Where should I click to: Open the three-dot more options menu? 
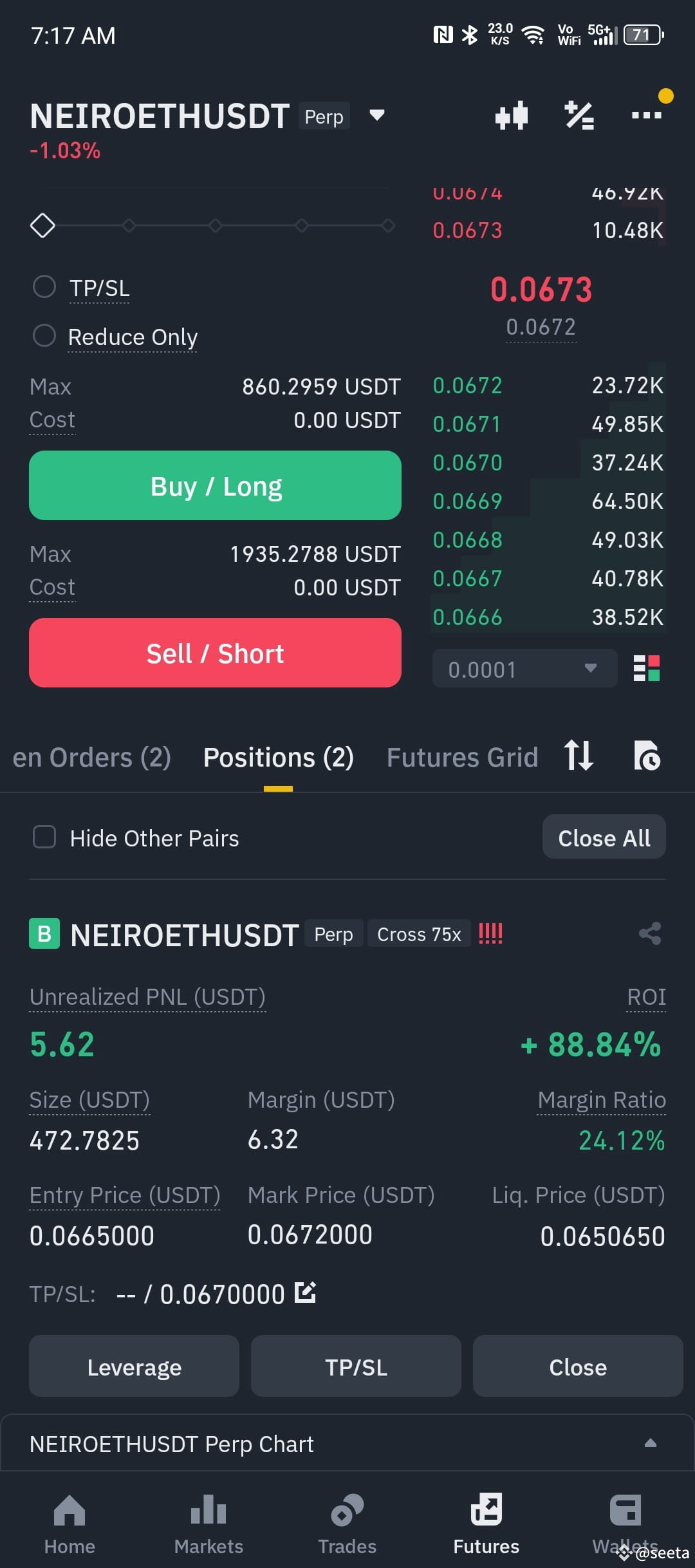(647, 115)
